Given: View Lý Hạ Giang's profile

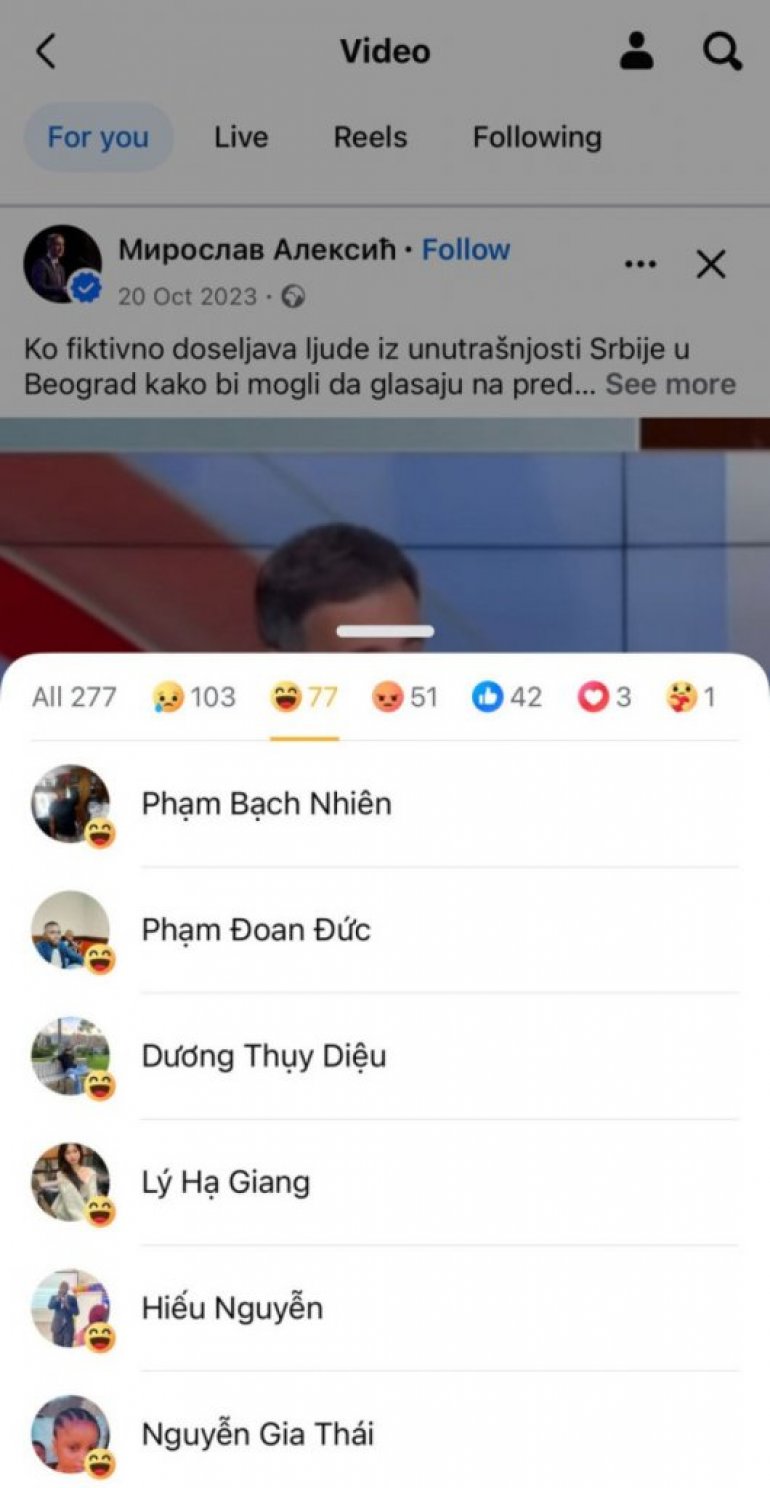Looking at the screenshot, I should coord(226,1182).
